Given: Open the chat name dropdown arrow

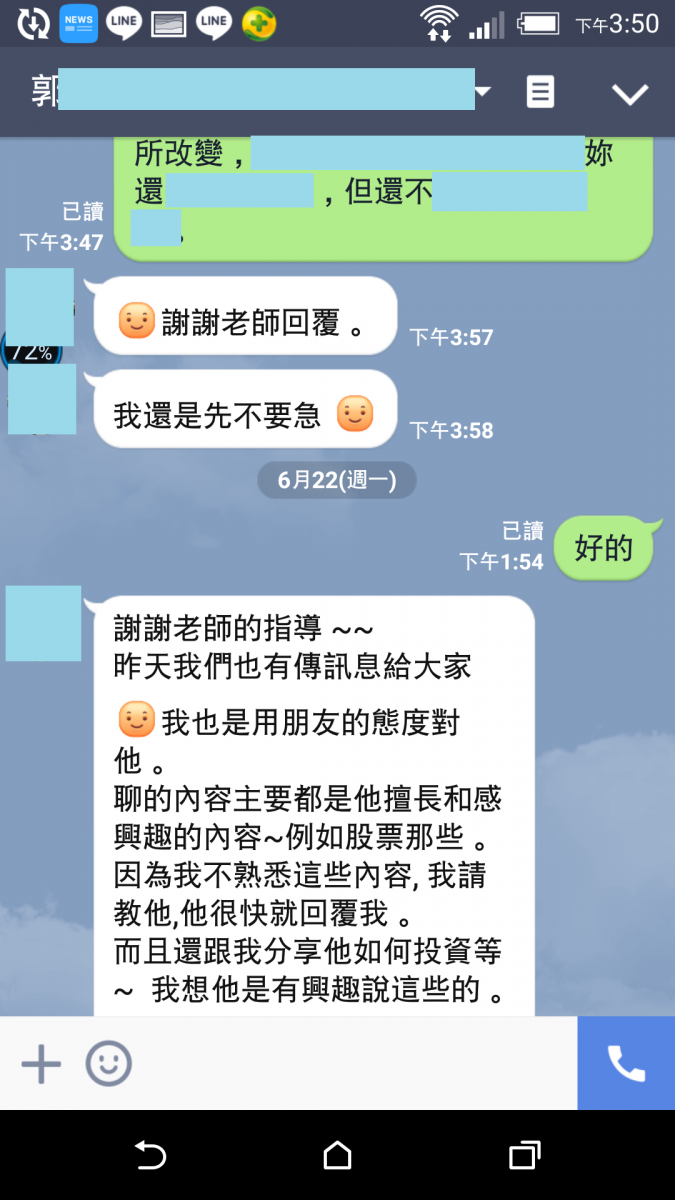Looking at the screenshot, I should click(483, 93).
